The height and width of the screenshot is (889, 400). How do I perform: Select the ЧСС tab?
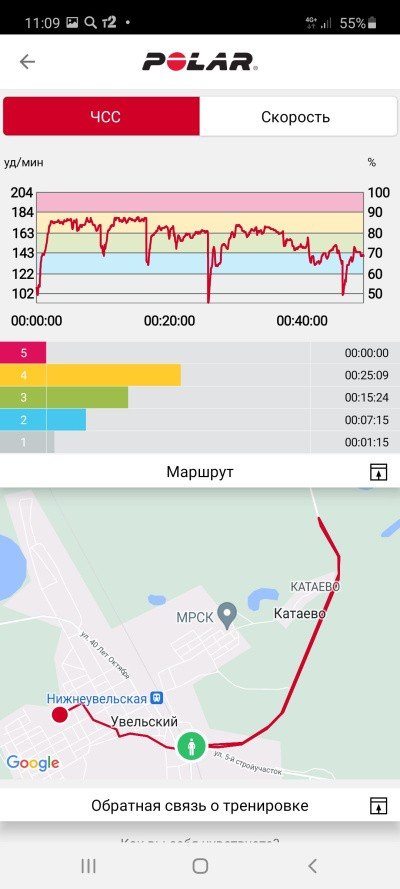101,117
